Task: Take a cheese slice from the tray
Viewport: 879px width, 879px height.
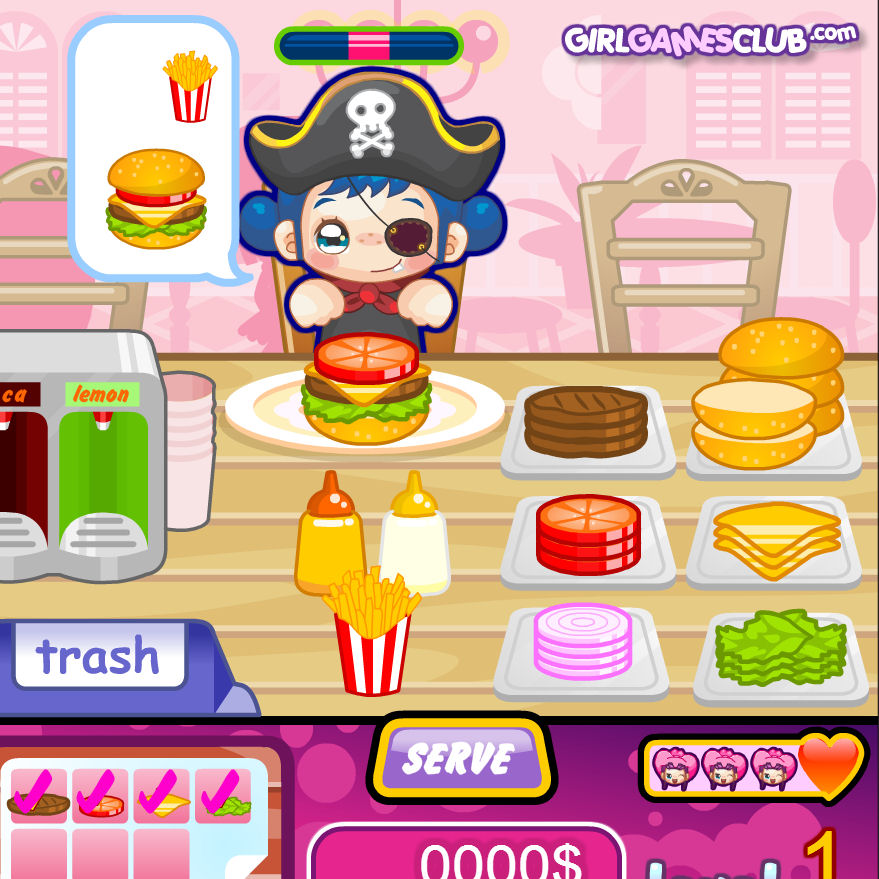Action: [775, 539]
